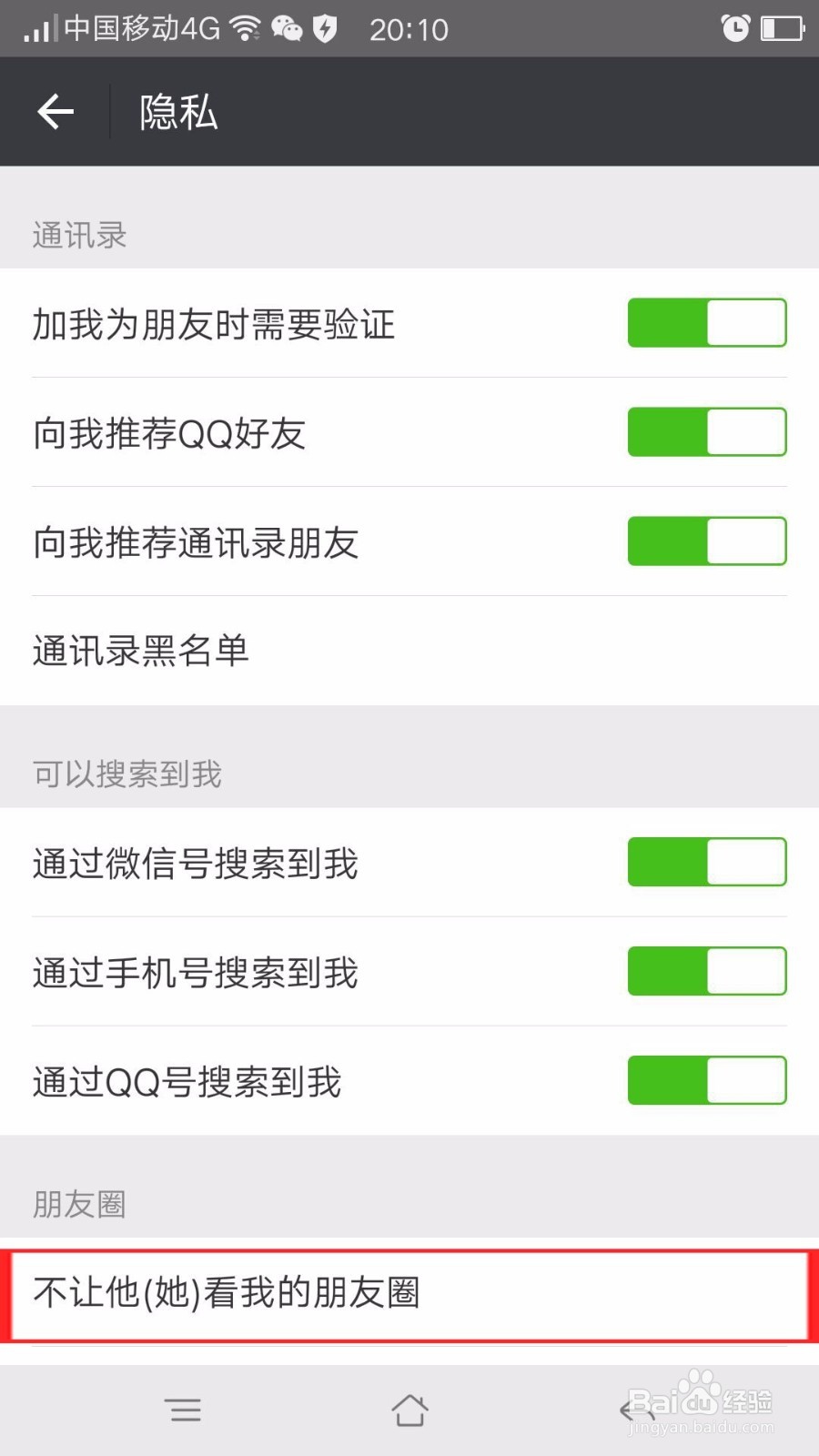Tap the alarm clock icon in the status bar

pyautogui.click(x=735, y=27)
